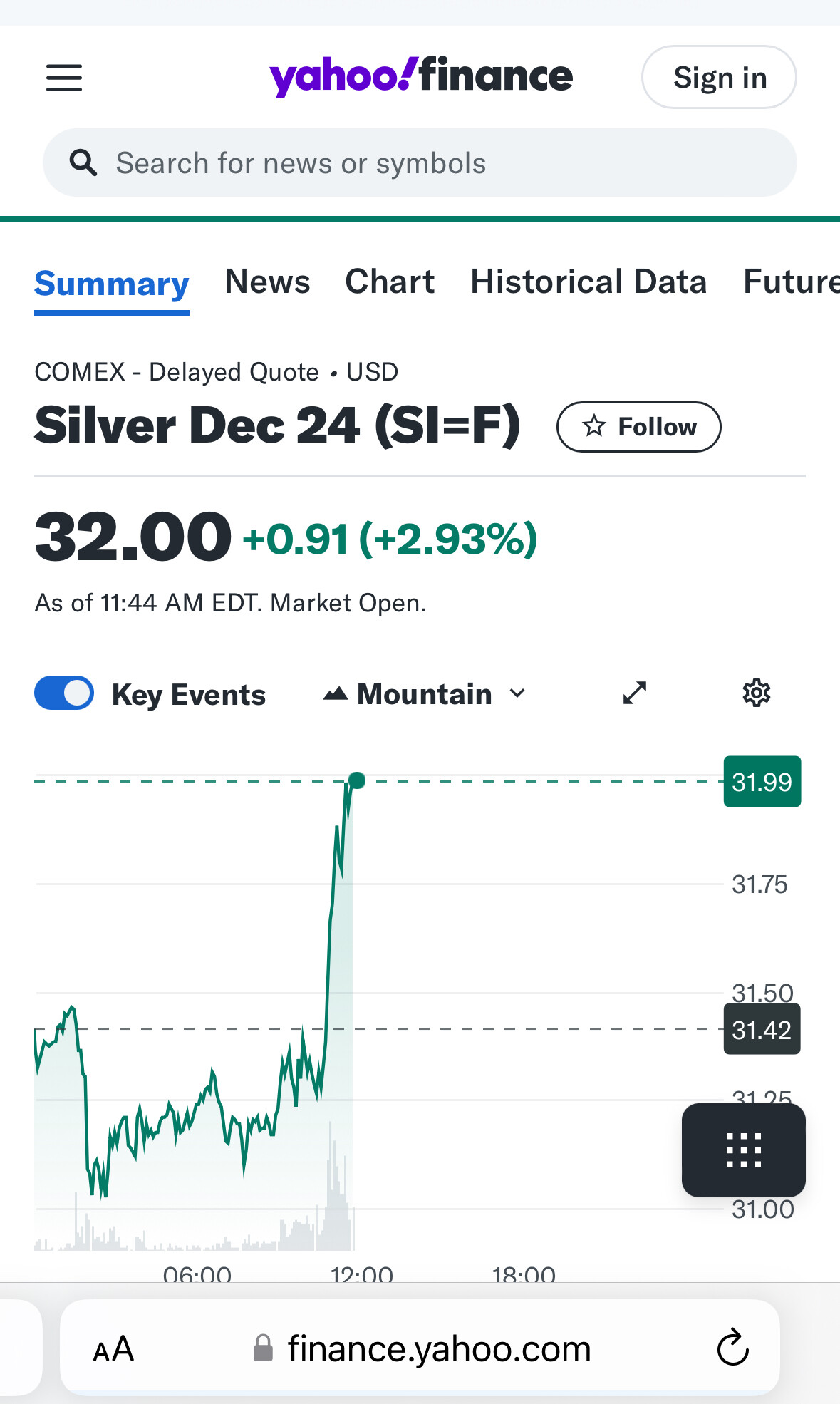Open Safari reader text size options
Viewport: 840px width, 1404px height.
(x=113, y=1349)
